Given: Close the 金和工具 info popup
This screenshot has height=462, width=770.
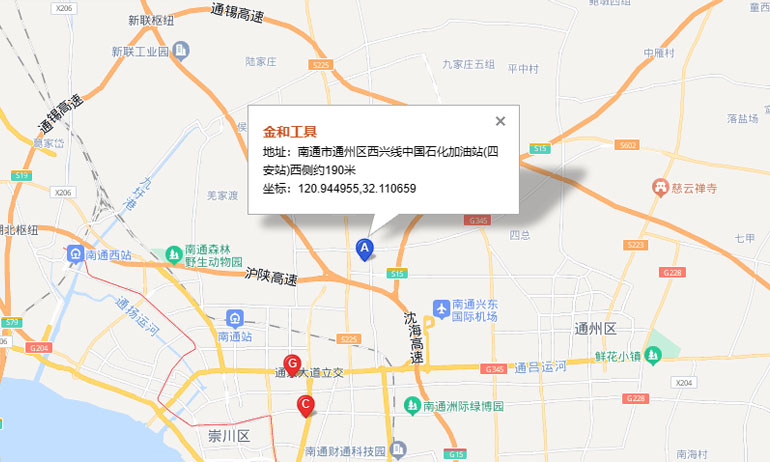Looking at the screenshot, I should [501, 121].
